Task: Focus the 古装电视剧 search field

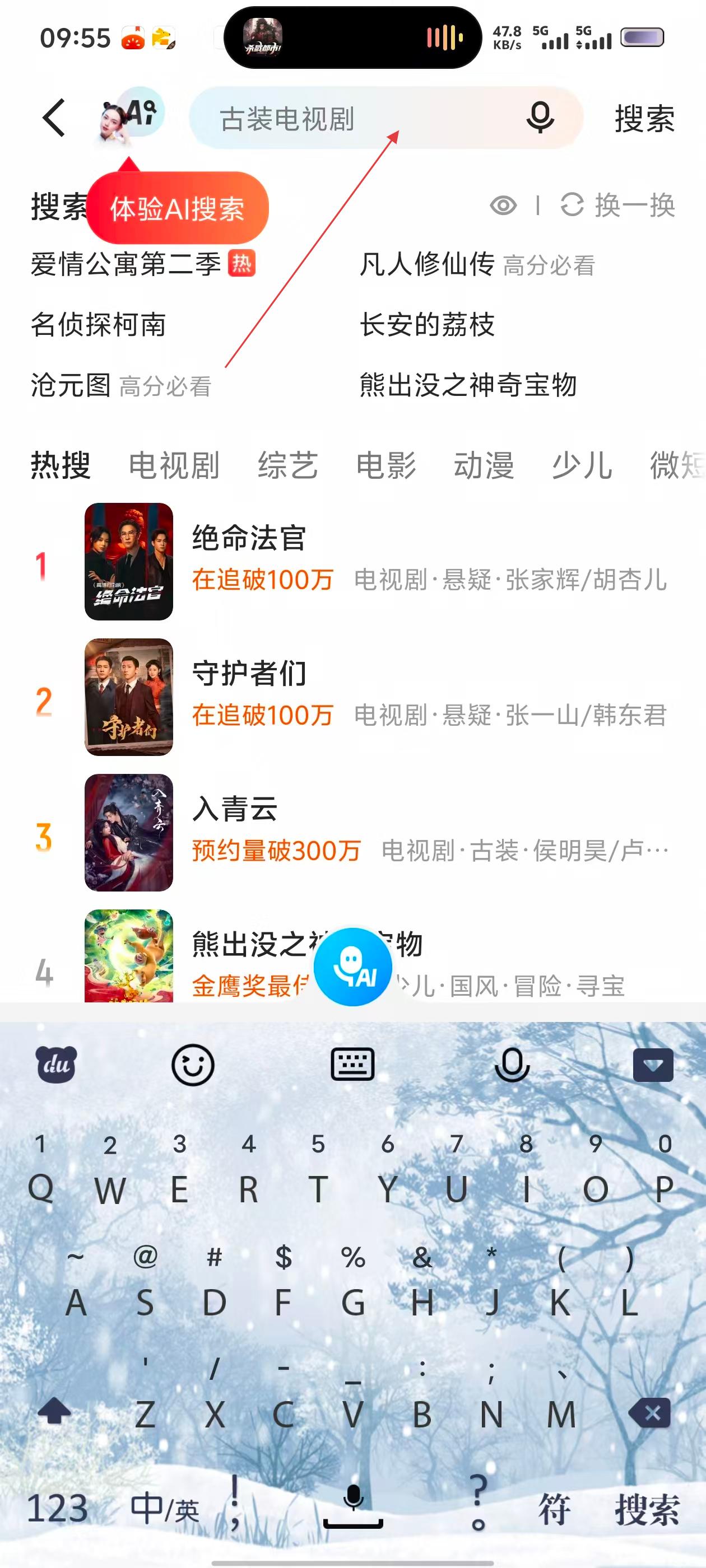Action: click(354, 118)
